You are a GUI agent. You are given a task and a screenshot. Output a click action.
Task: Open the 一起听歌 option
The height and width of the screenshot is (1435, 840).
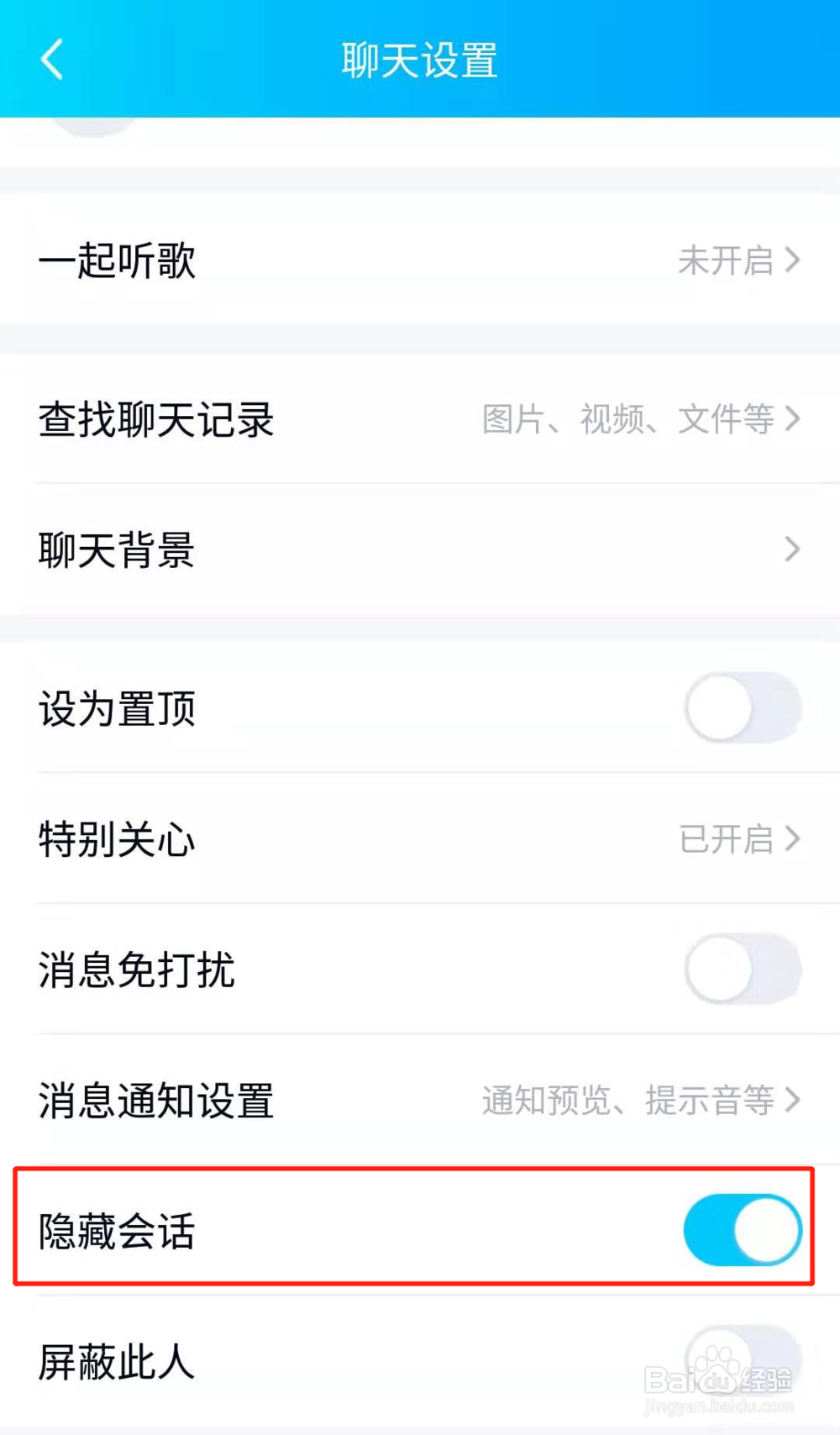(118, 261)
